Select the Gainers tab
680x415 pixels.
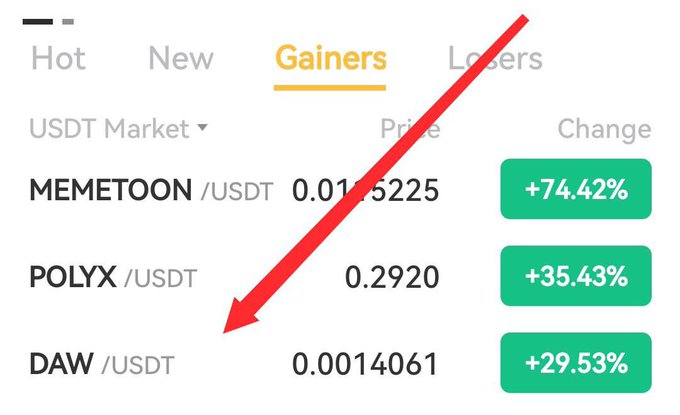click(x=330, y=58)
